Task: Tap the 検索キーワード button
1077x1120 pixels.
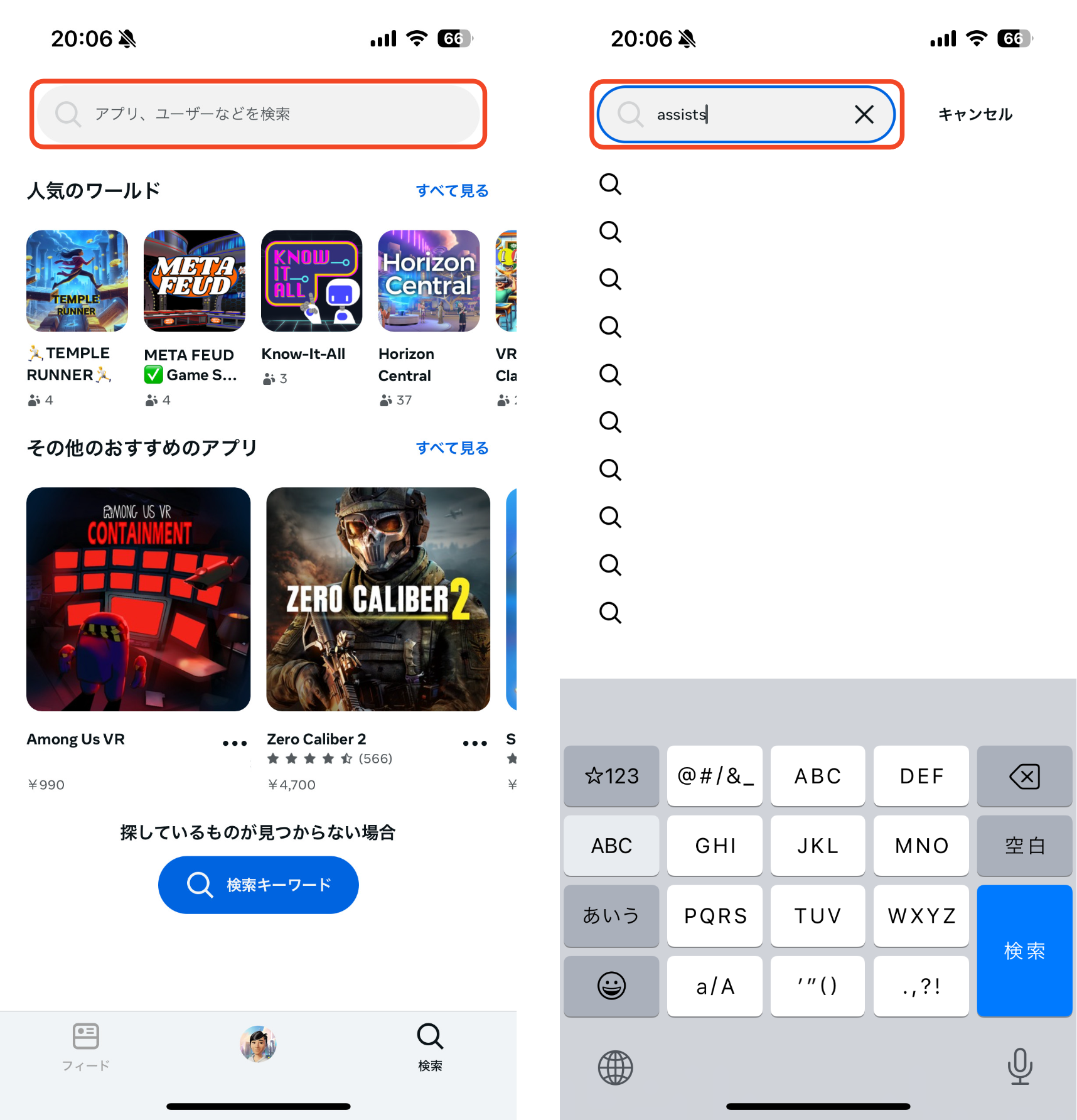Action: click(x=258, y=885)
